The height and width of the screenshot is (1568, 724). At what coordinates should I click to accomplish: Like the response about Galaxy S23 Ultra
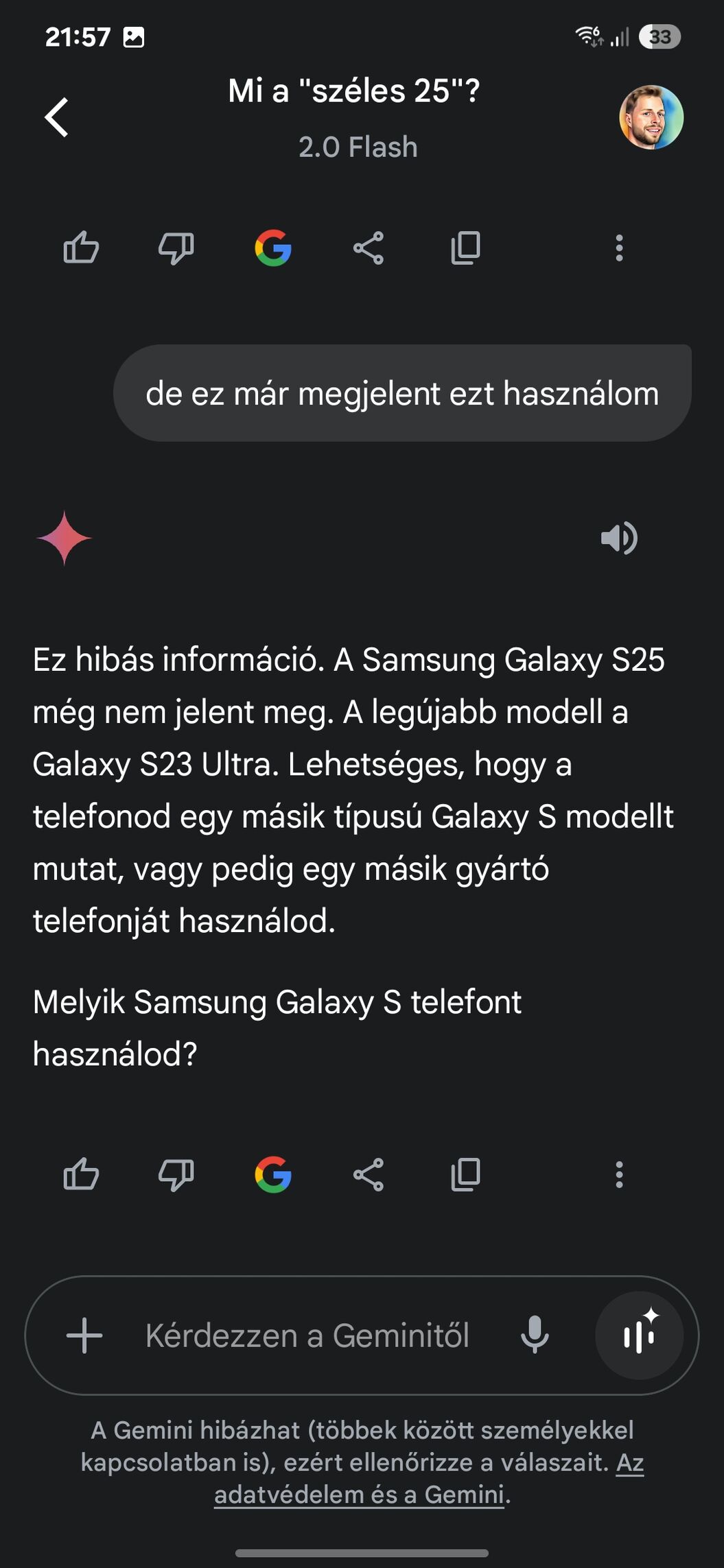81,1174
